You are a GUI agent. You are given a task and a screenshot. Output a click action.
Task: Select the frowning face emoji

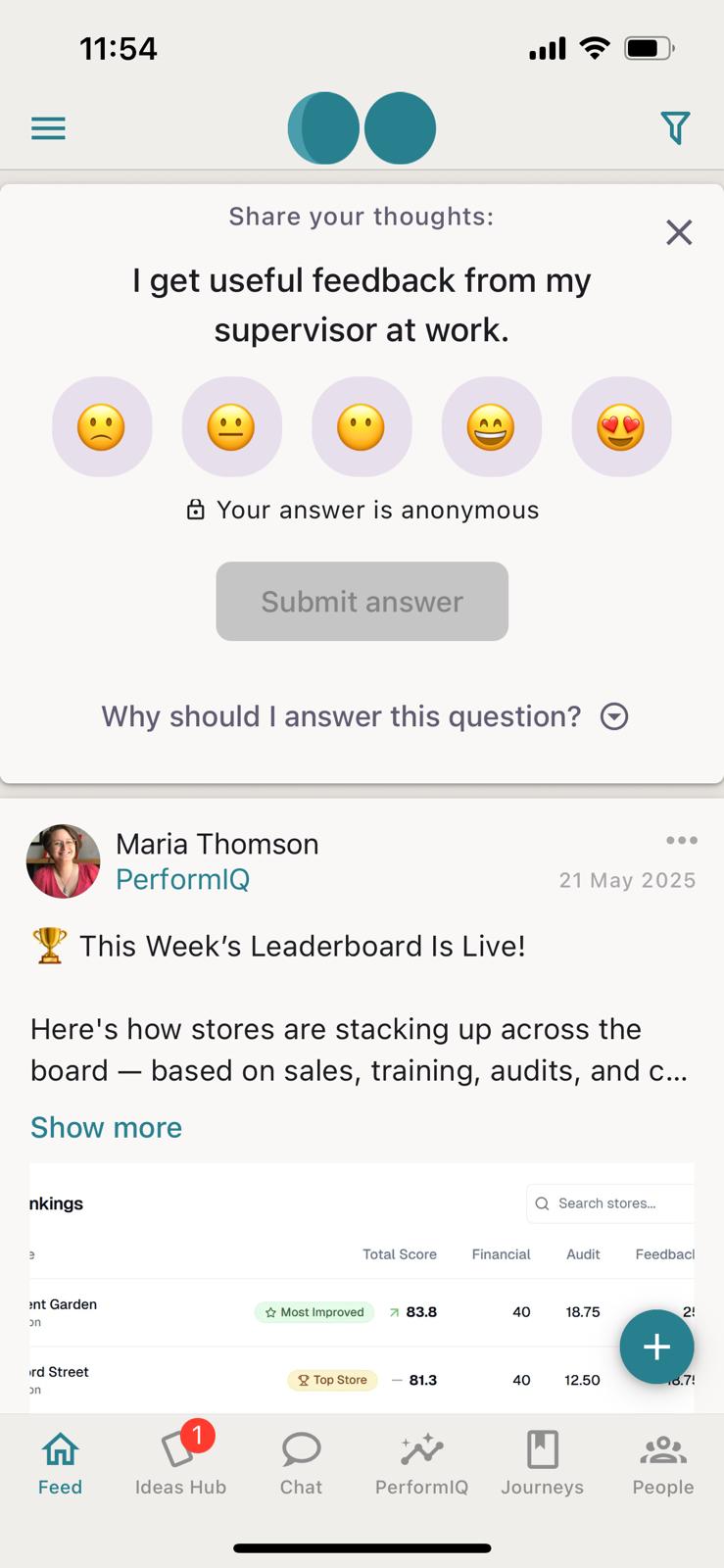[x=102, y=427]
